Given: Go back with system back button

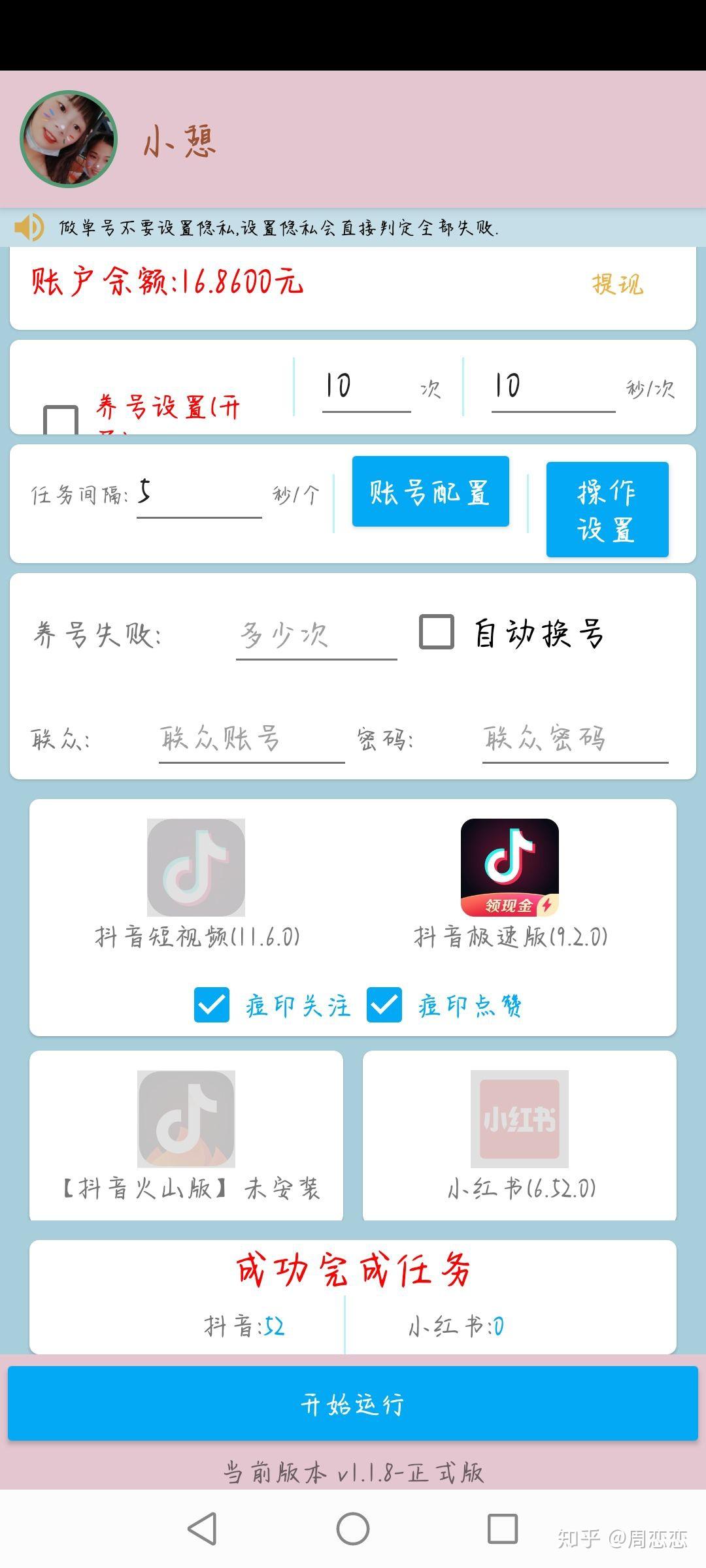Looking at the screenshot, I should (202, 1529).
